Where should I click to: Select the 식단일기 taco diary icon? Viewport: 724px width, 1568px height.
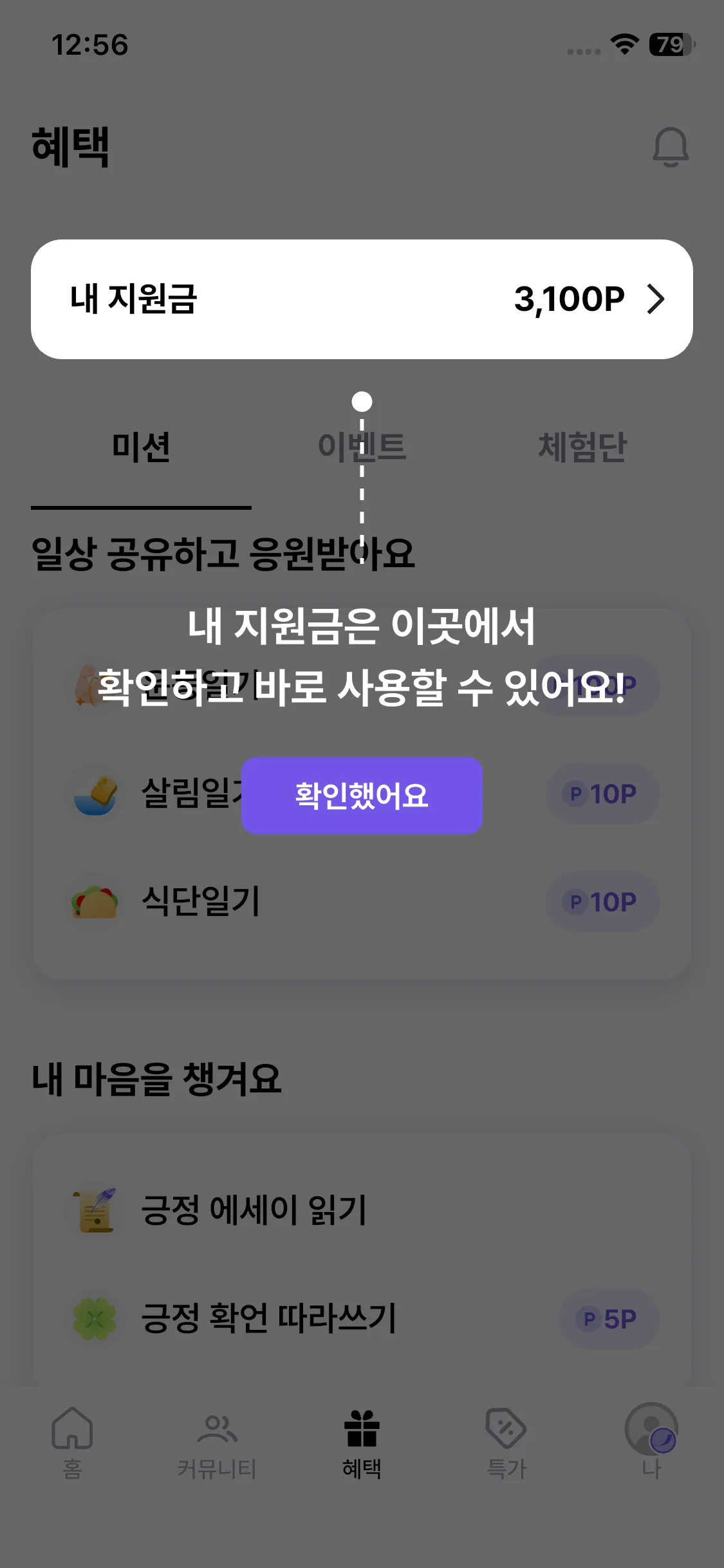click(x=95, y=901)
